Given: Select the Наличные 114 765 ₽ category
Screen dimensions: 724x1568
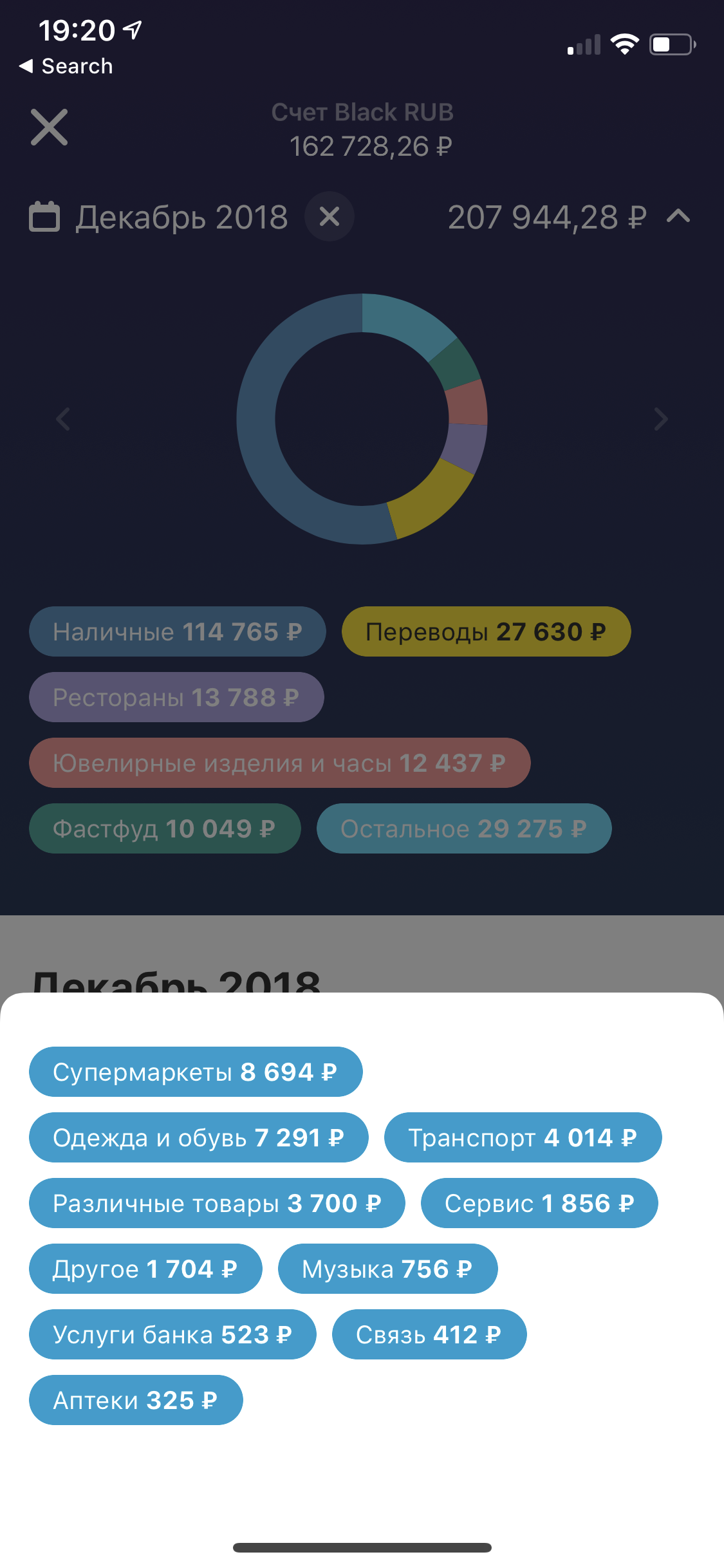Looking at the screenshot, I should (x=177, y=631).
